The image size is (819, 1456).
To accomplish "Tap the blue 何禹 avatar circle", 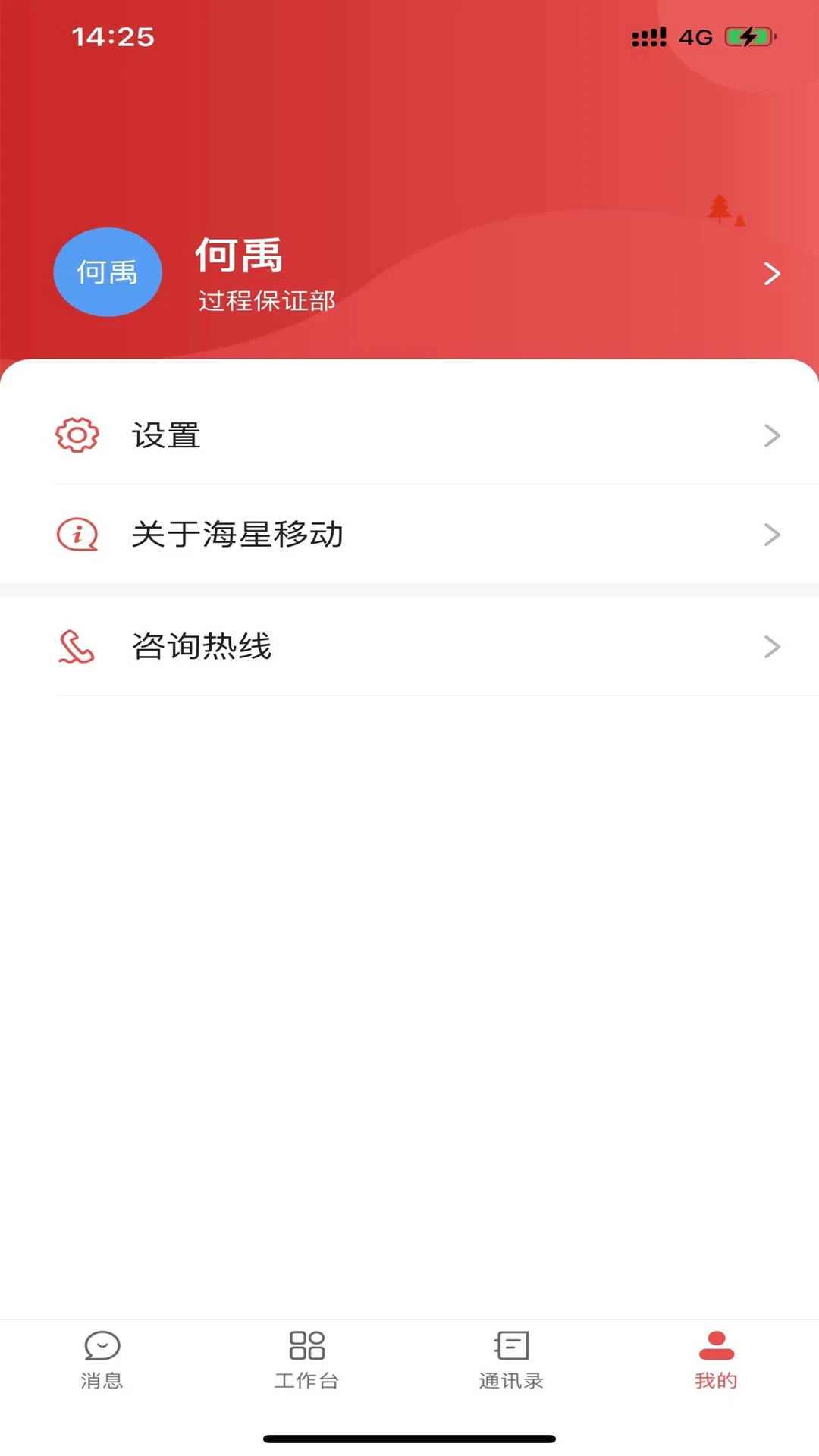I will 107,271.
